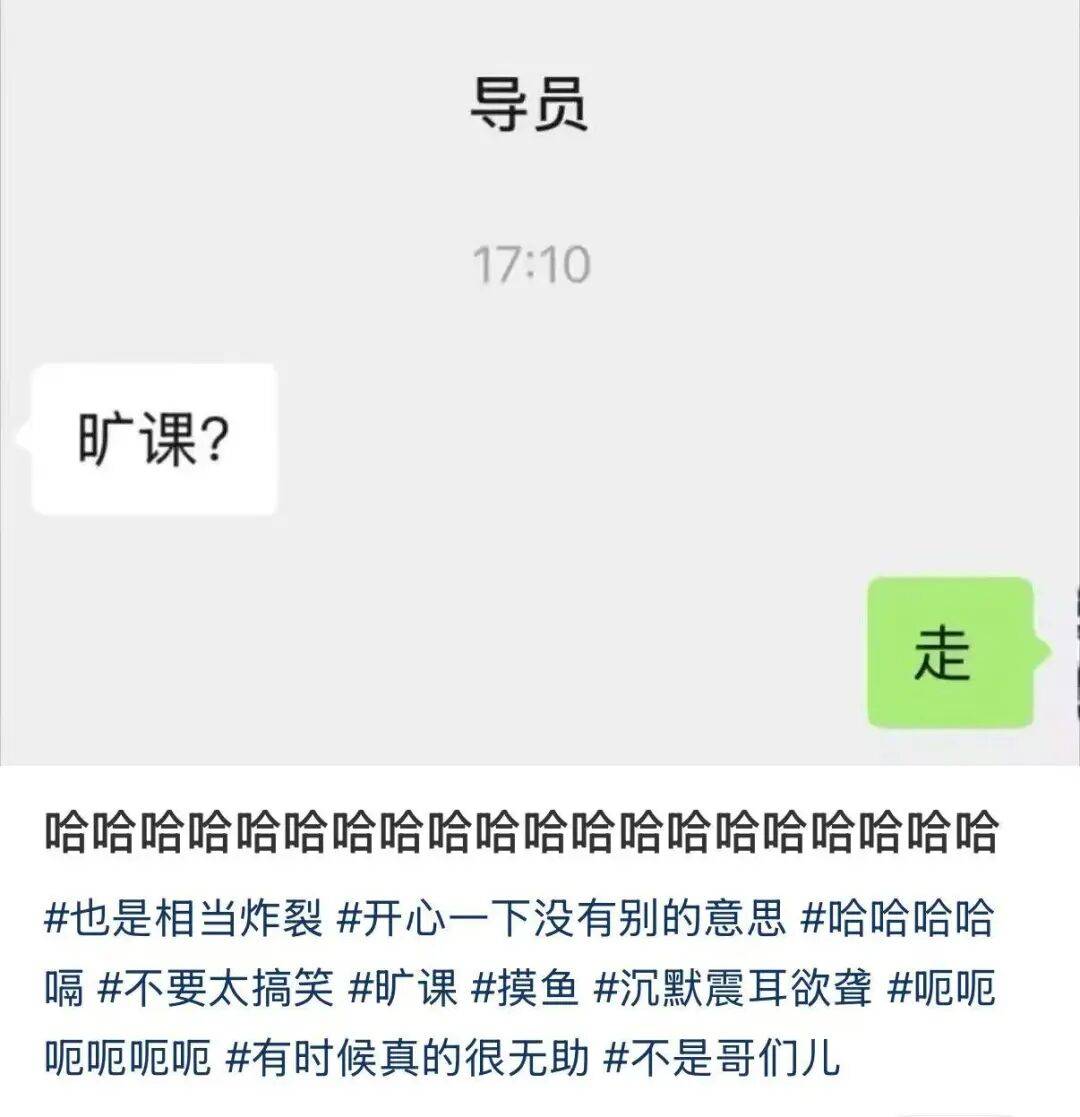1080x1117 pixels.
Task: Select the #沉默震耳欲聋 hashtag
Action: pos(733,988)
